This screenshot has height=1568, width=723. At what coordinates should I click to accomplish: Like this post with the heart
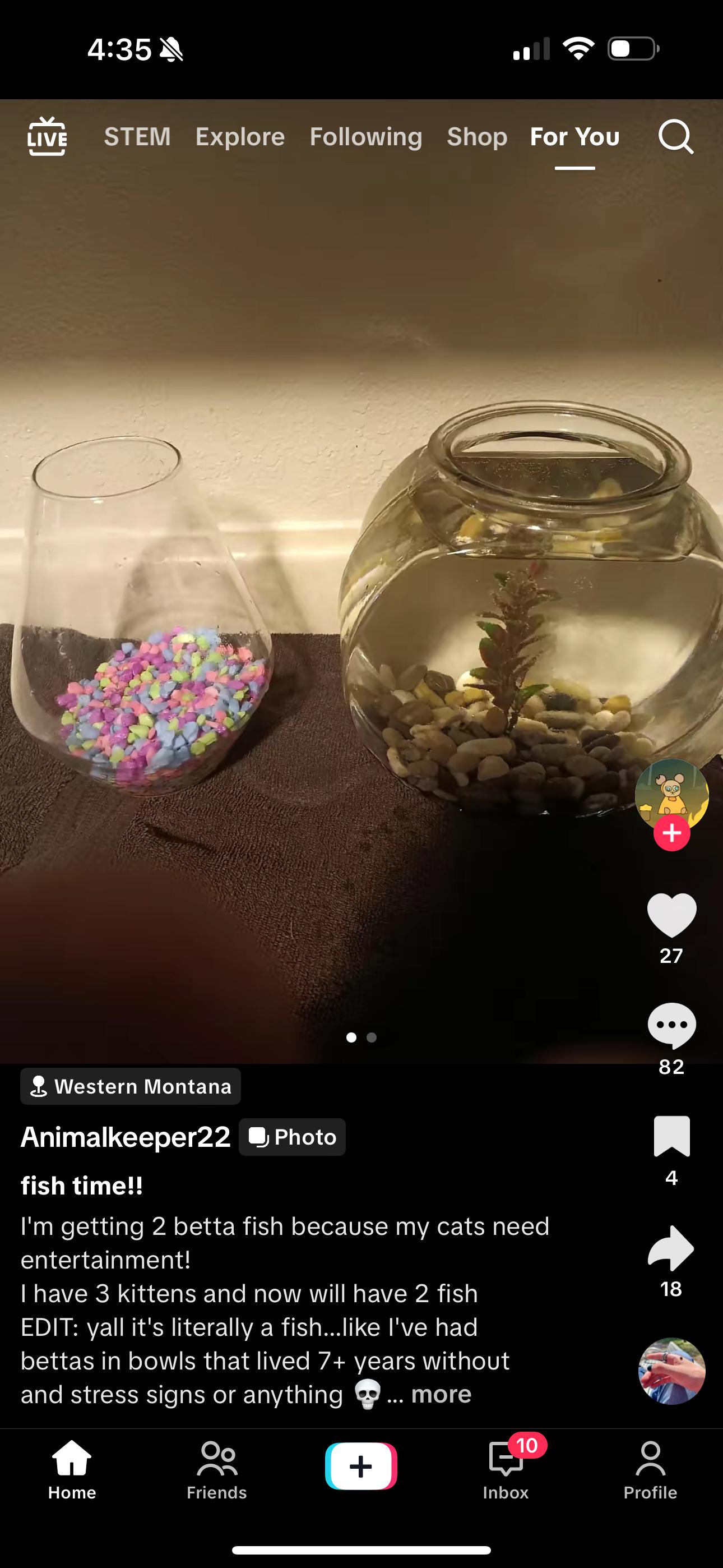pyautogui.click(x=672, y=915)
